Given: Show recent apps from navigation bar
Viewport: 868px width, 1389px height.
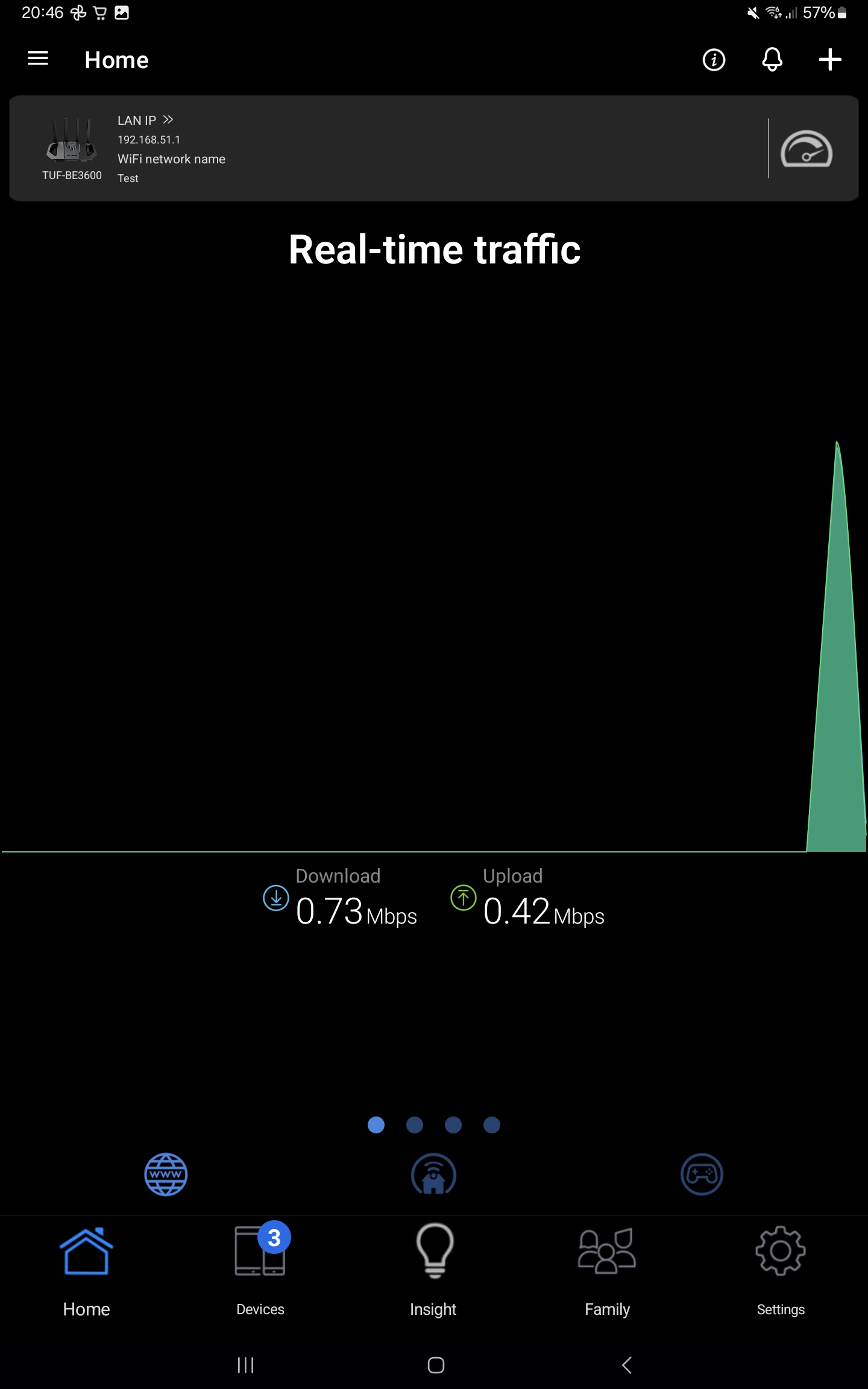Looking at the screenshot, I should 245,1365.
